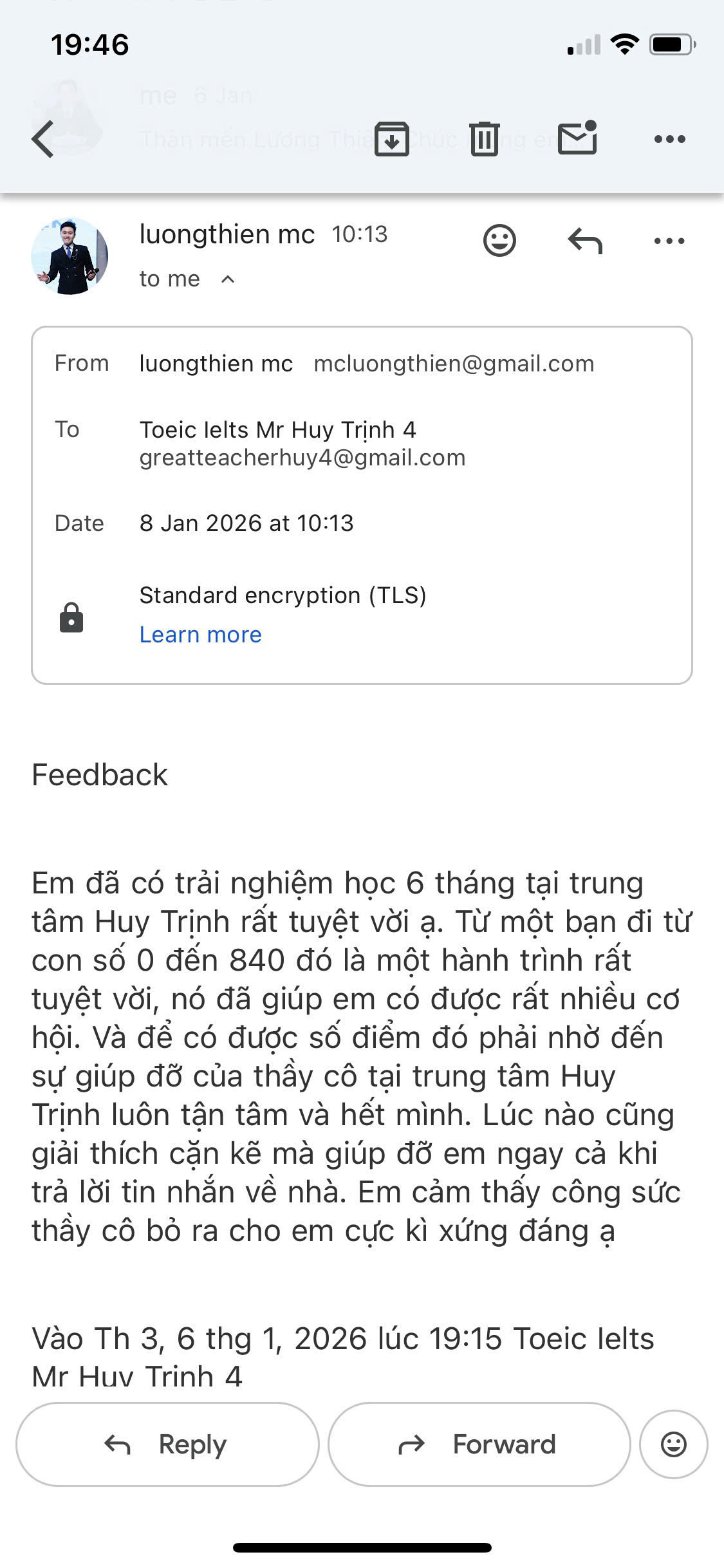This screenshot has height=1568, width=724.
Task: Collapse the recipient details chevron
Action: point(228,279)
